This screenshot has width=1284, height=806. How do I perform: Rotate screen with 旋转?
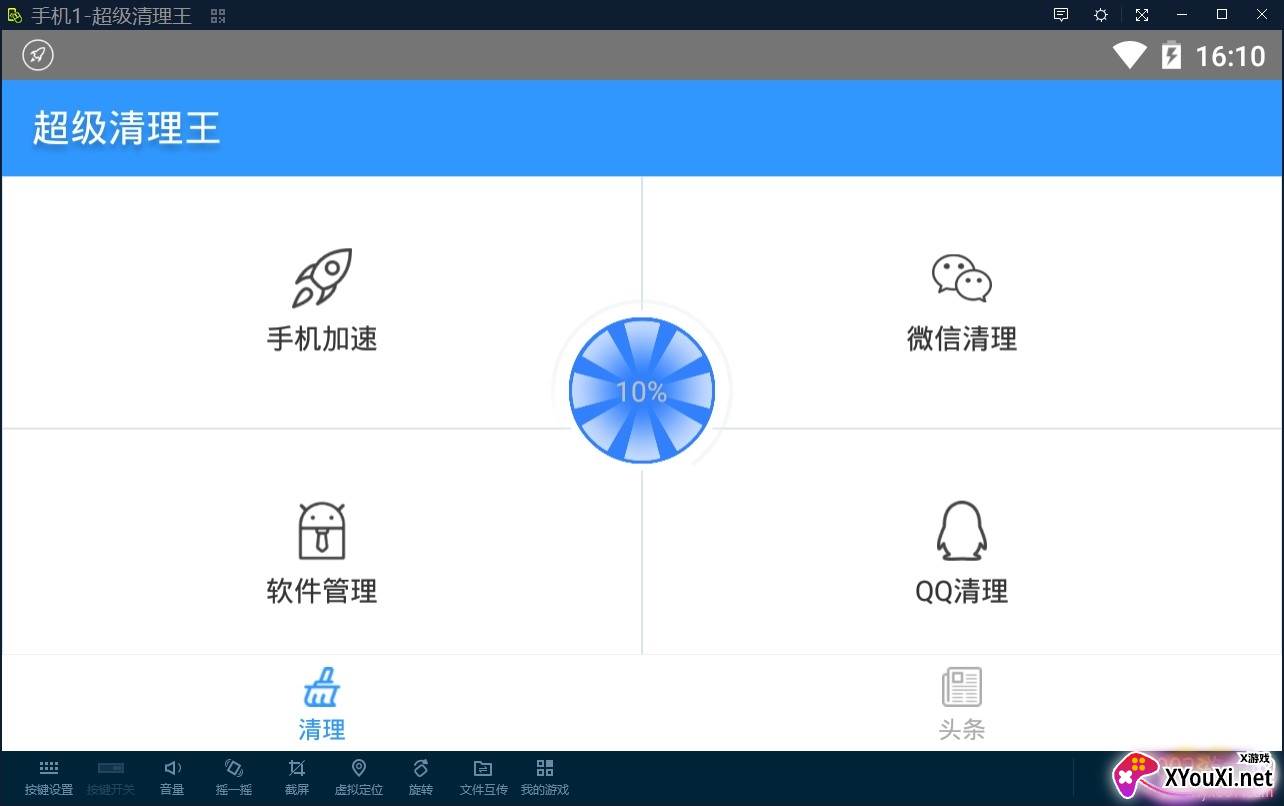pos(420,777)
